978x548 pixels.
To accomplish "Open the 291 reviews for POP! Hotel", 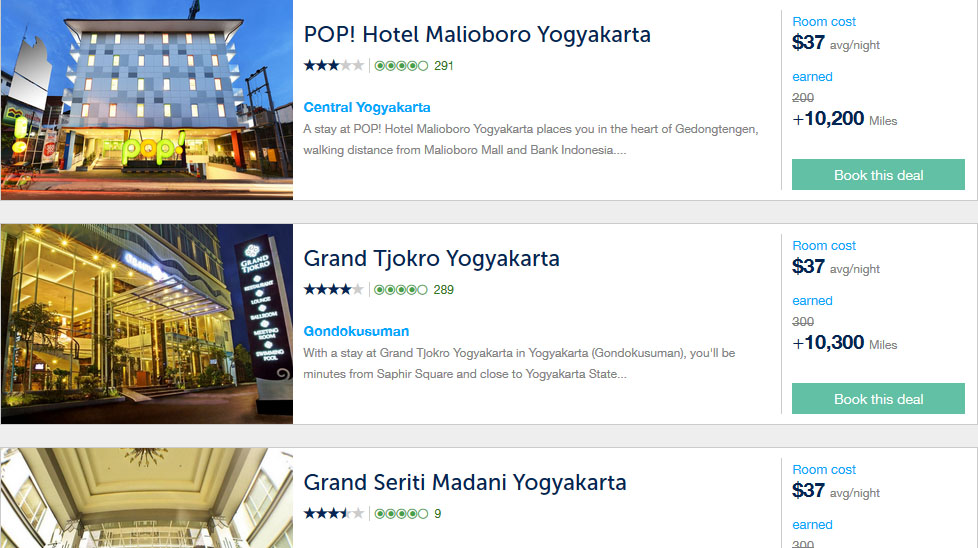I will (x=443, y=66).
